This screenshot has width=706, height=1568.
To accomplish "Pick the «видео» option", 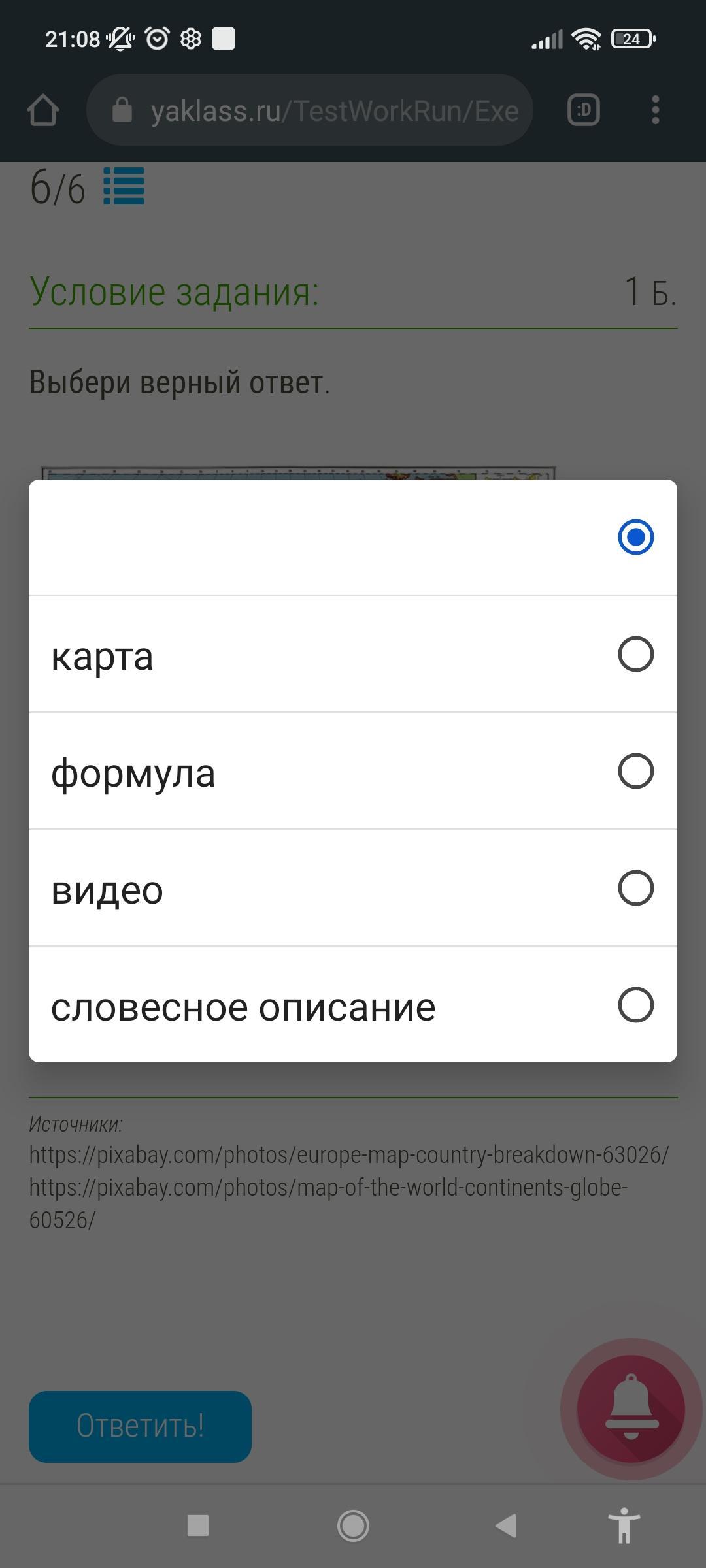I will click(353, 888).
